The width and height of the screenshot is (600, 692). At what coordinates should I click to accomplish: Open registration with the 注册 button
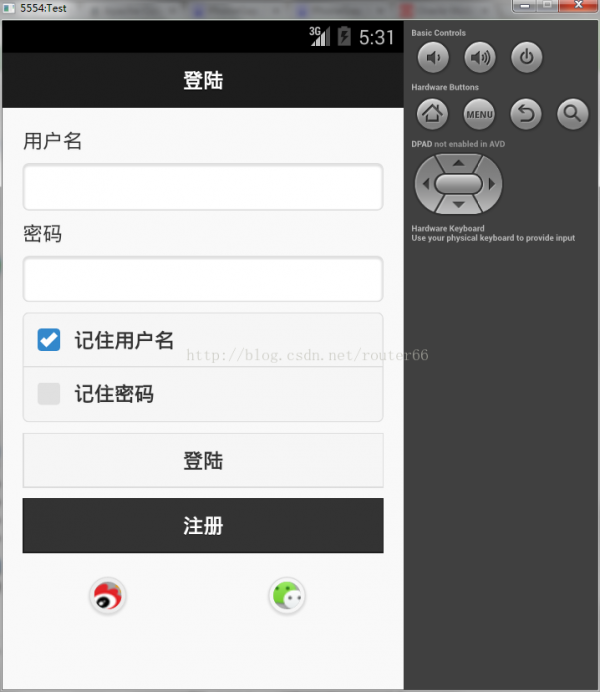pyautogui.click(x=202, y=525)
